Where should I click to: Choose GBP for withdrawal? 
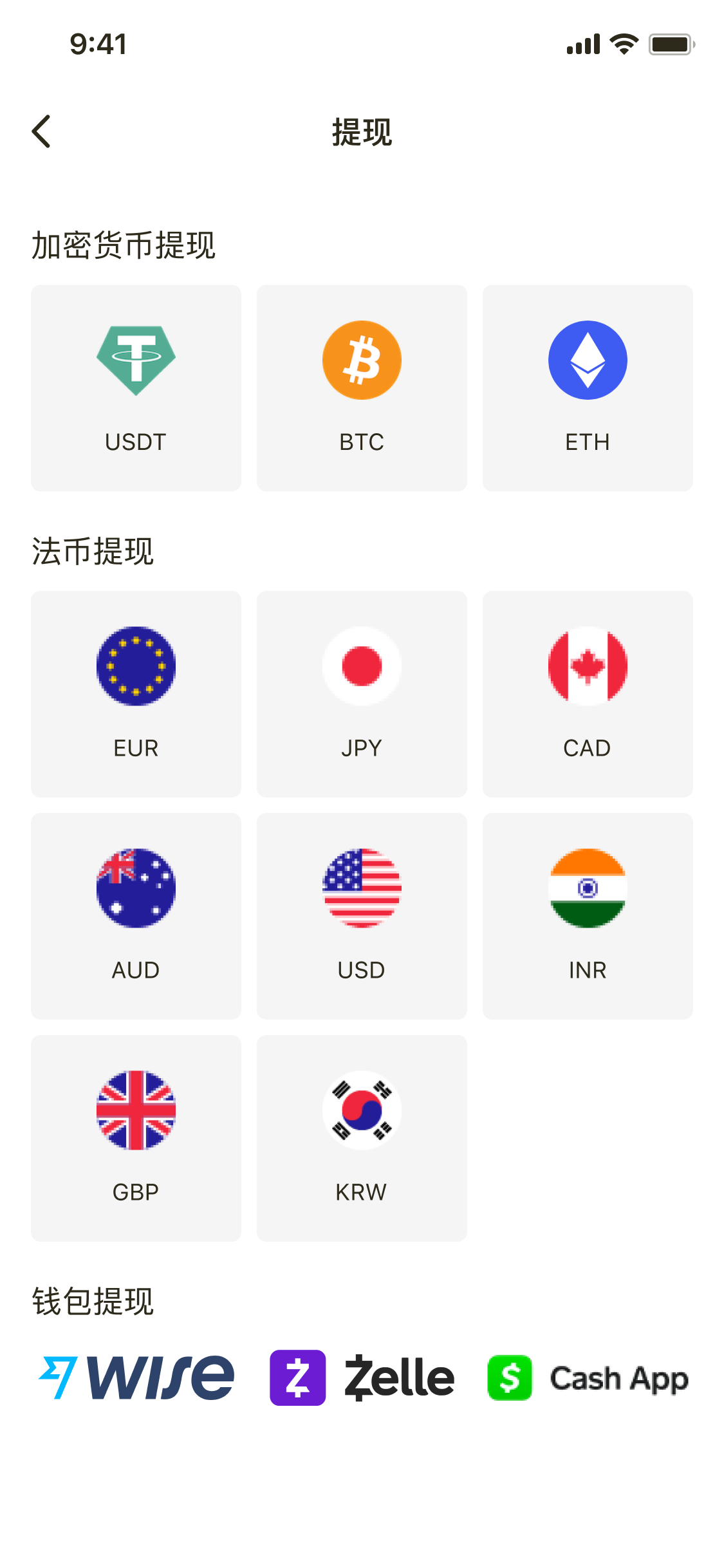point(136,1138)
